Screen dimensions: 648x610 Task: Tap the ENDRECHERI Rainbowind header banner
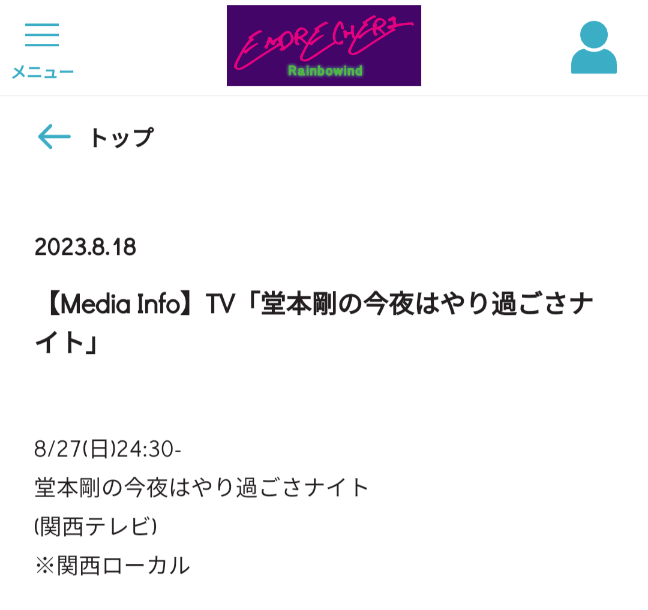click(x=323, y=46)
